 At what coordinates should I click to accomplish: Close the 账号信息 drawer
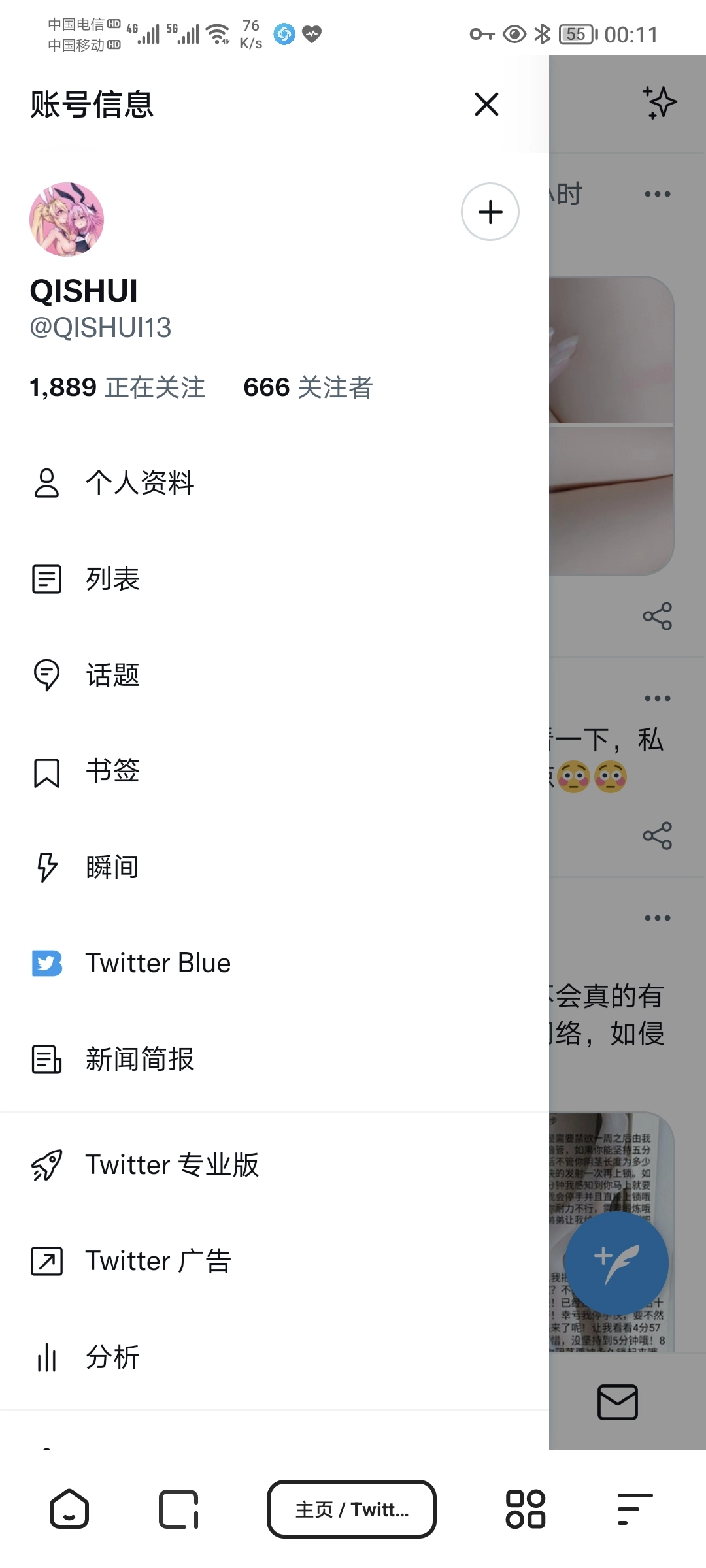[x=486, y=105]
